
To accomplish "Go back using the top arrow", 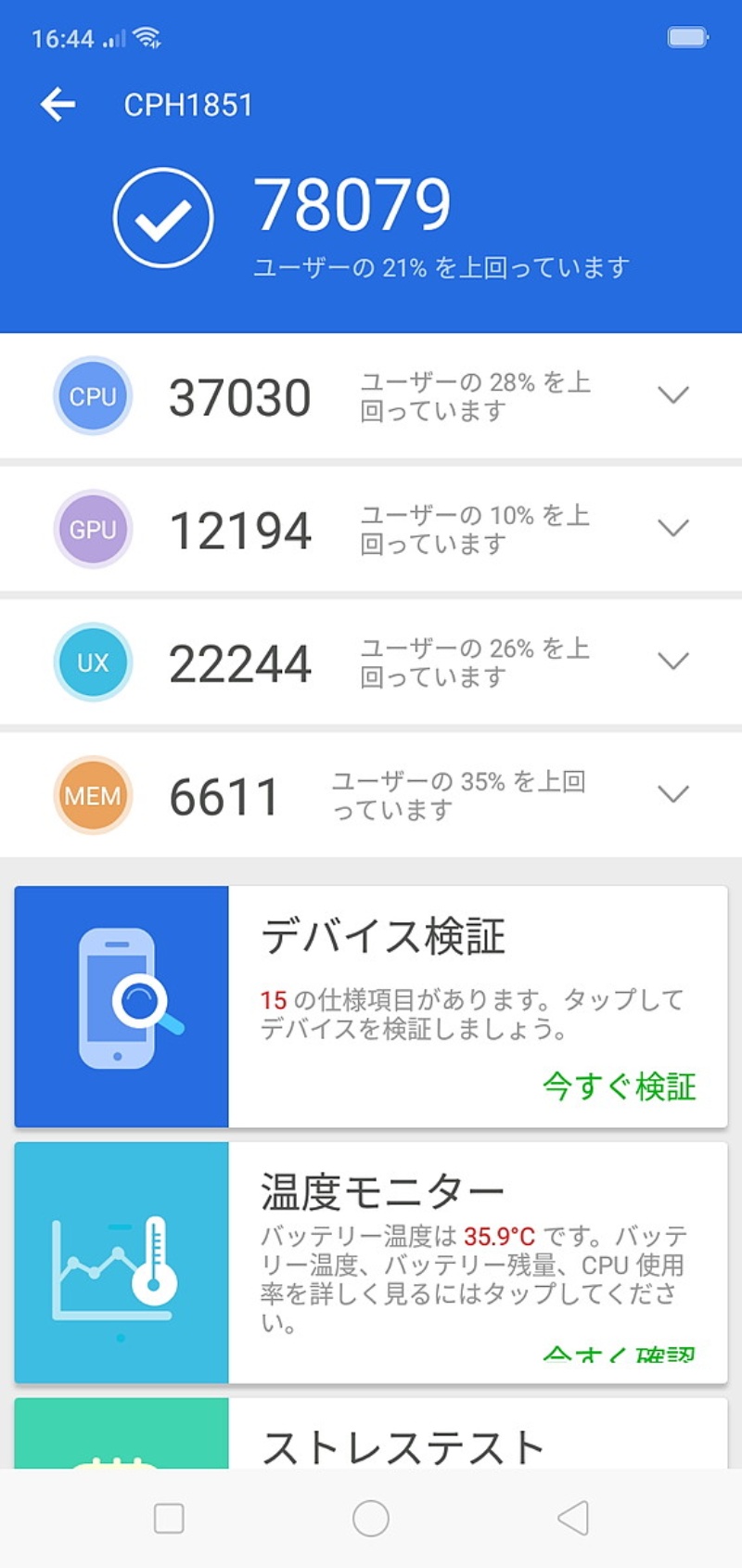I will click(x=58, y=105).
